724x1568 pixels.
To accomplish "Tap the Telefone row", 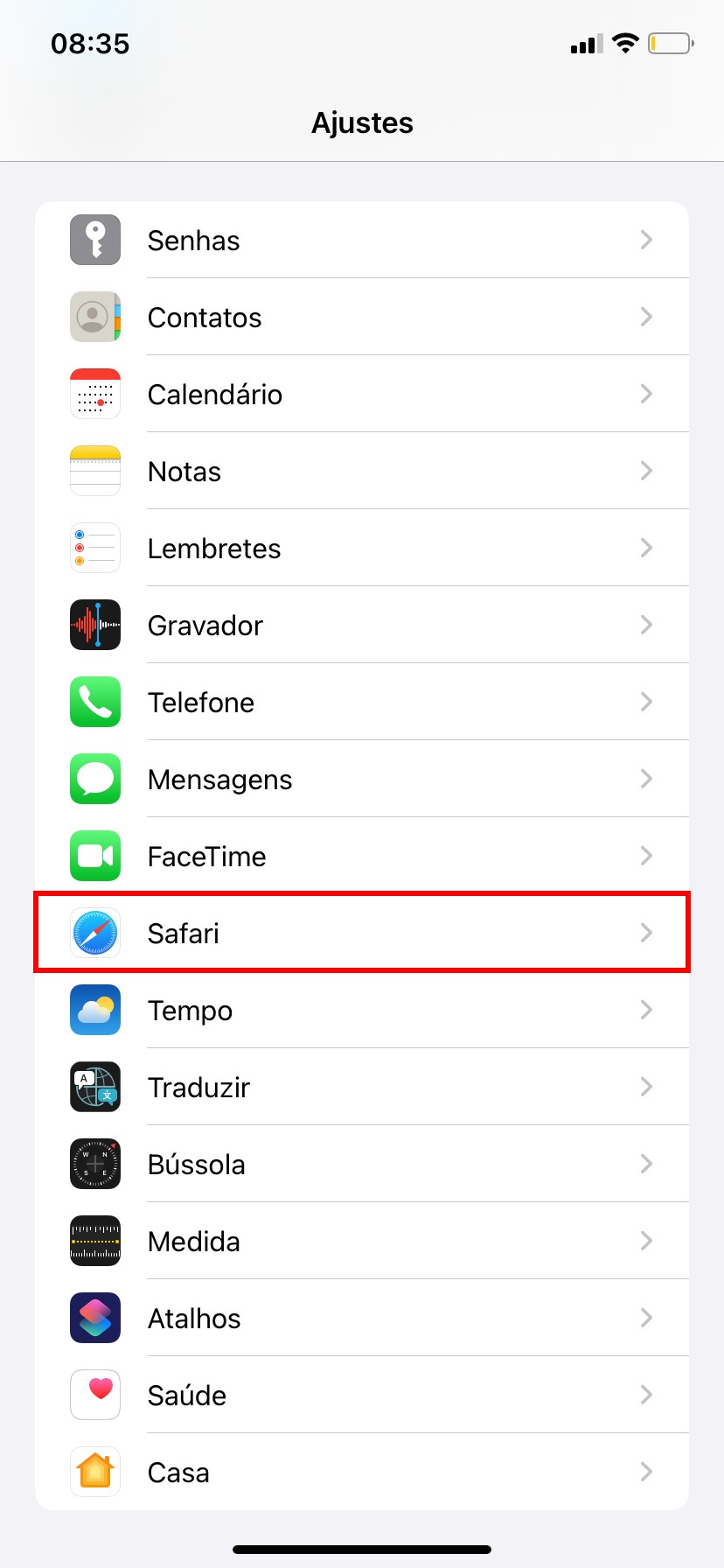I will point(362,703).
